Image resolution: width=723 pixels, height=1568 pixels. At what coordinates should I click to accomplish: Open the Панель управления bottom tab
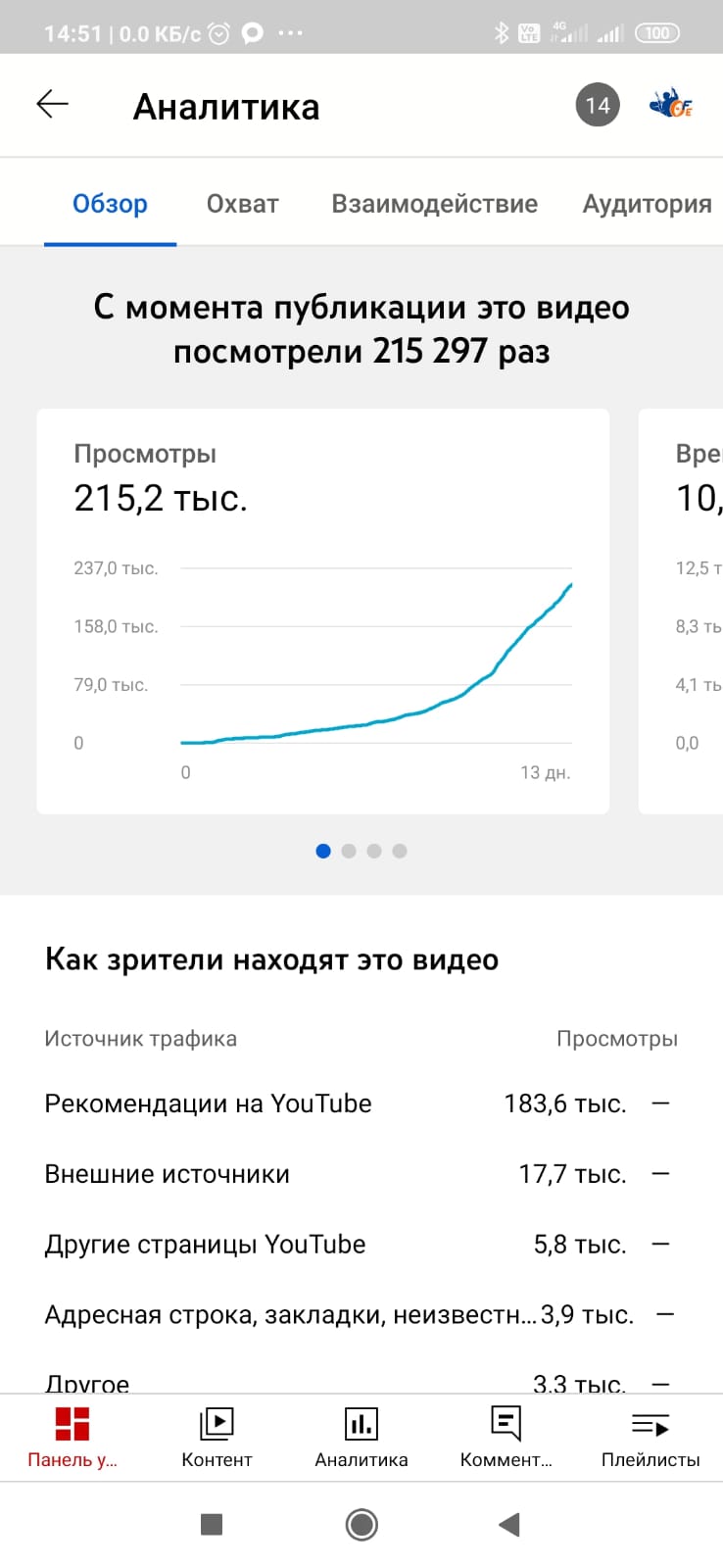coord(72,1437)
